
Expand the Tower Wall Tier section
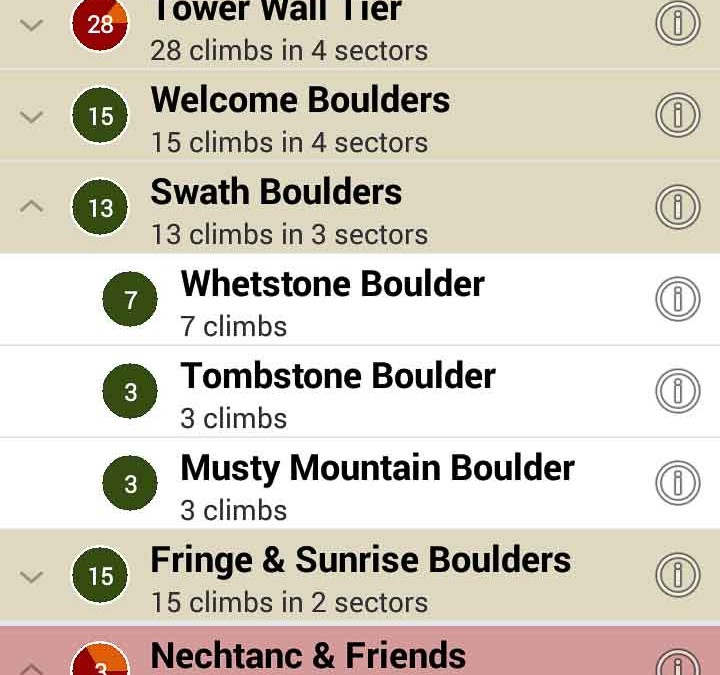tap(32, 25)
